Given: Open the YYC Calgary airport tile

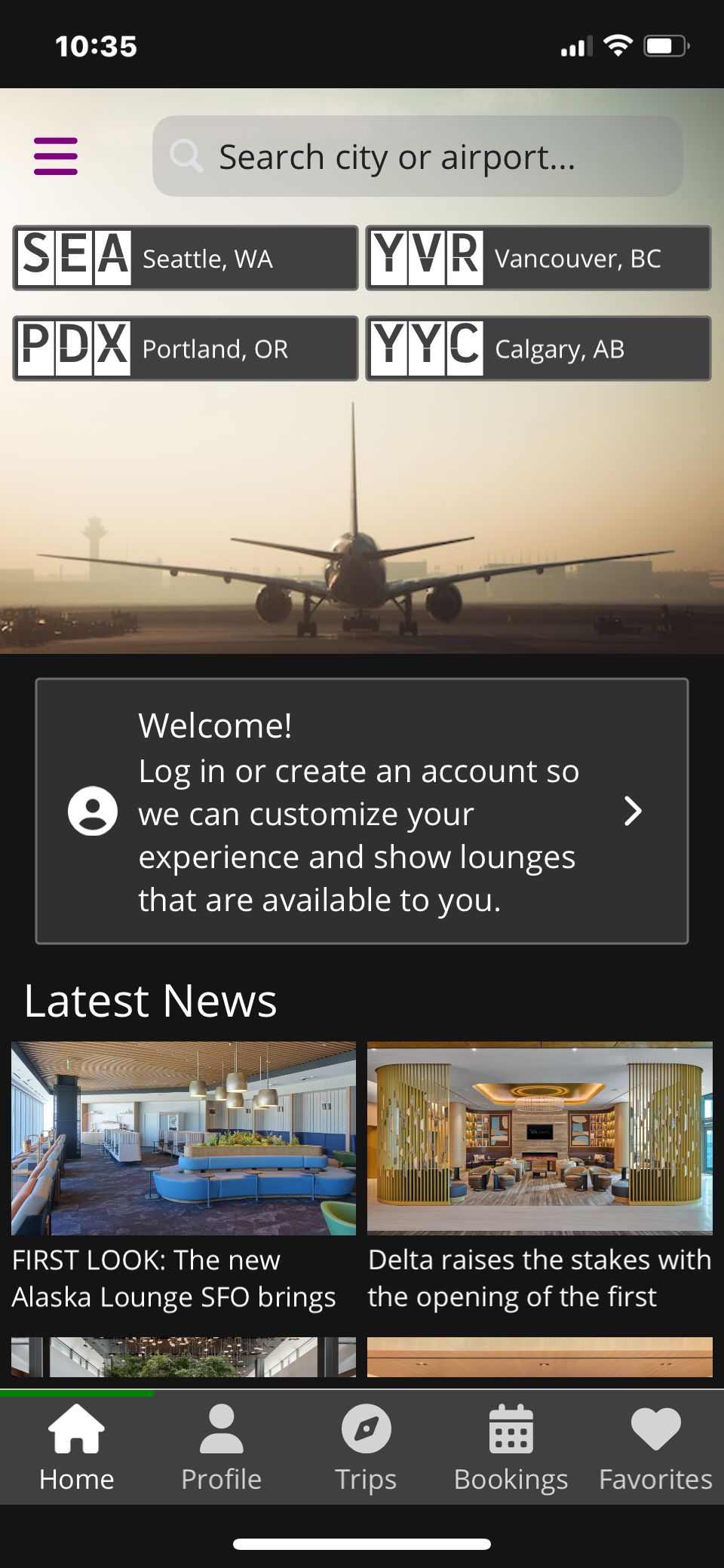Looking at the screenshot, I should point(538,348).
